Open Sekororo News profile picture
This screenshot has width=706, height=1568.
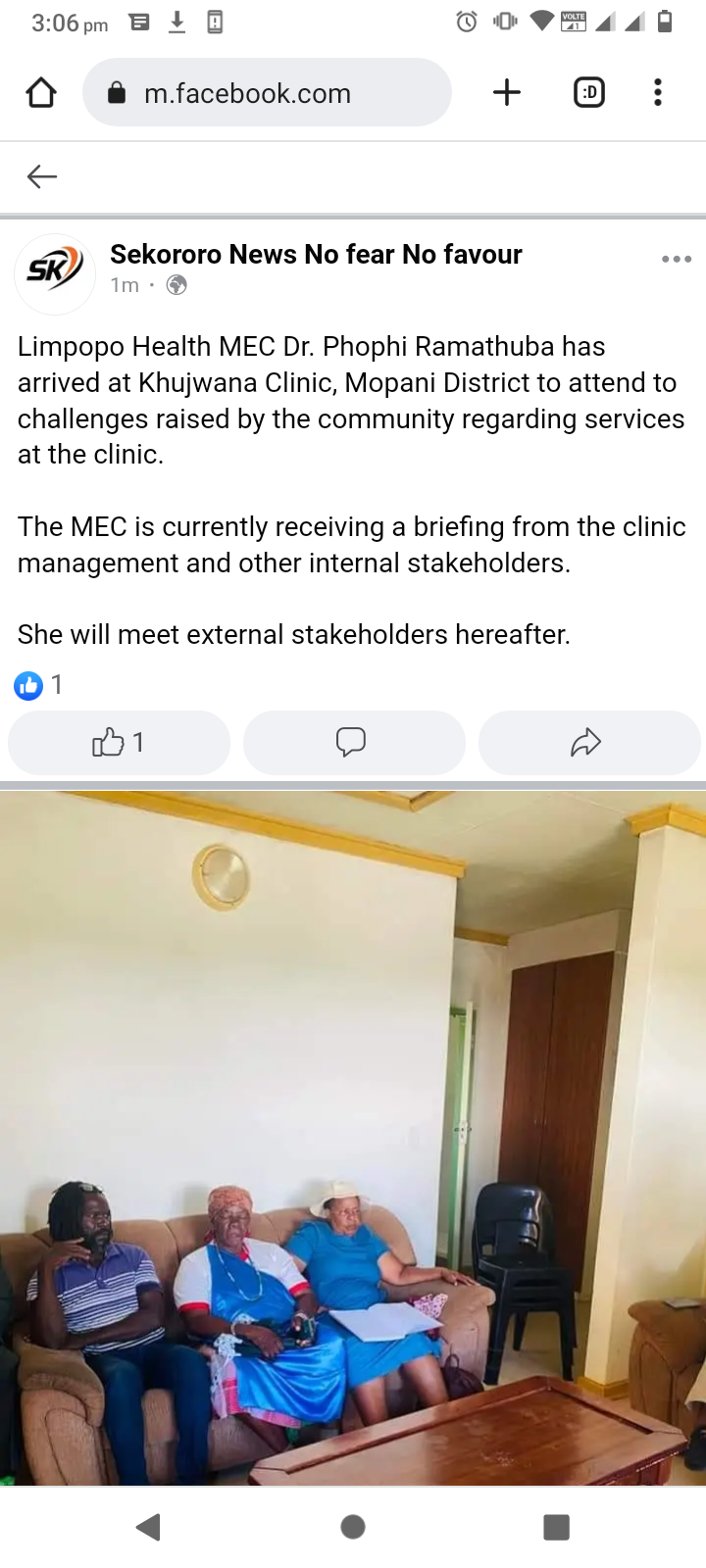pyautogui.click(x=55, y=273)
